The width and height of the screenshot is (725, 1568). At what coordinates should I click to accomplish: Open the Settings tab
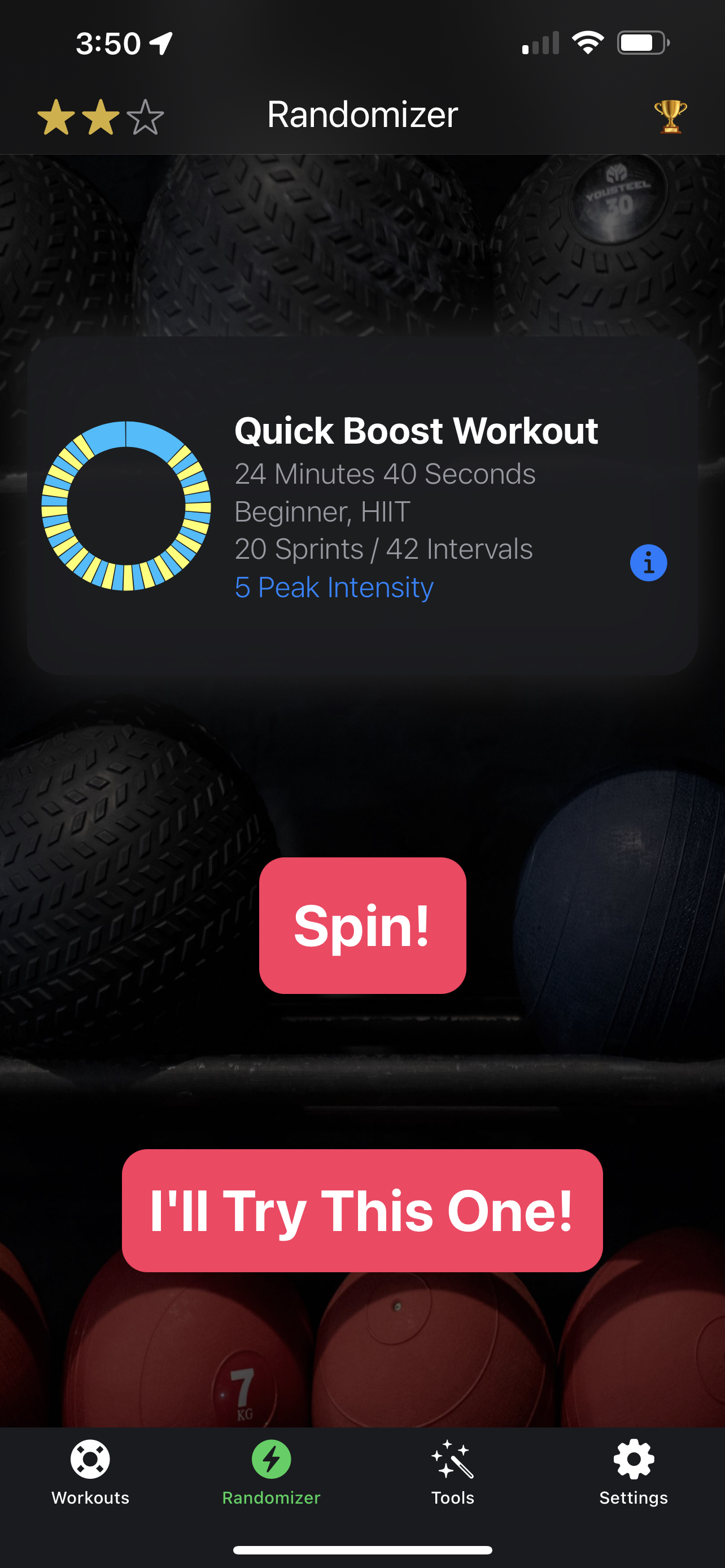tap(634, 1473)
